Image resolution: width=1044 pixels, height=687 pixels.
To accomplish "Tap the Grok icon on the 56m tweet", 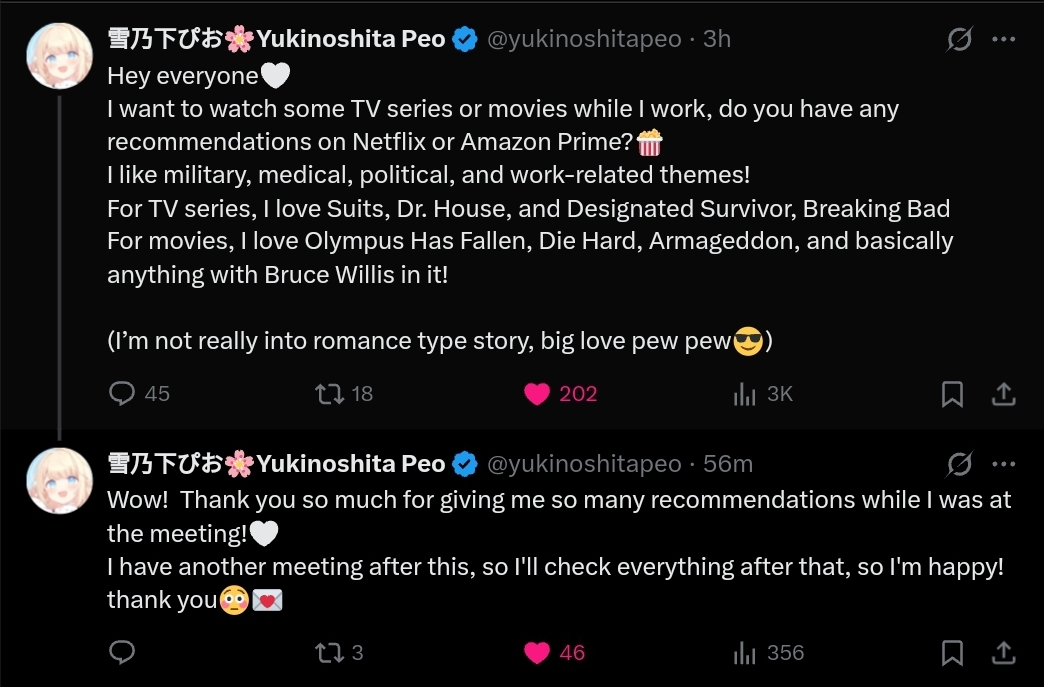I will (x=958, y=464).
